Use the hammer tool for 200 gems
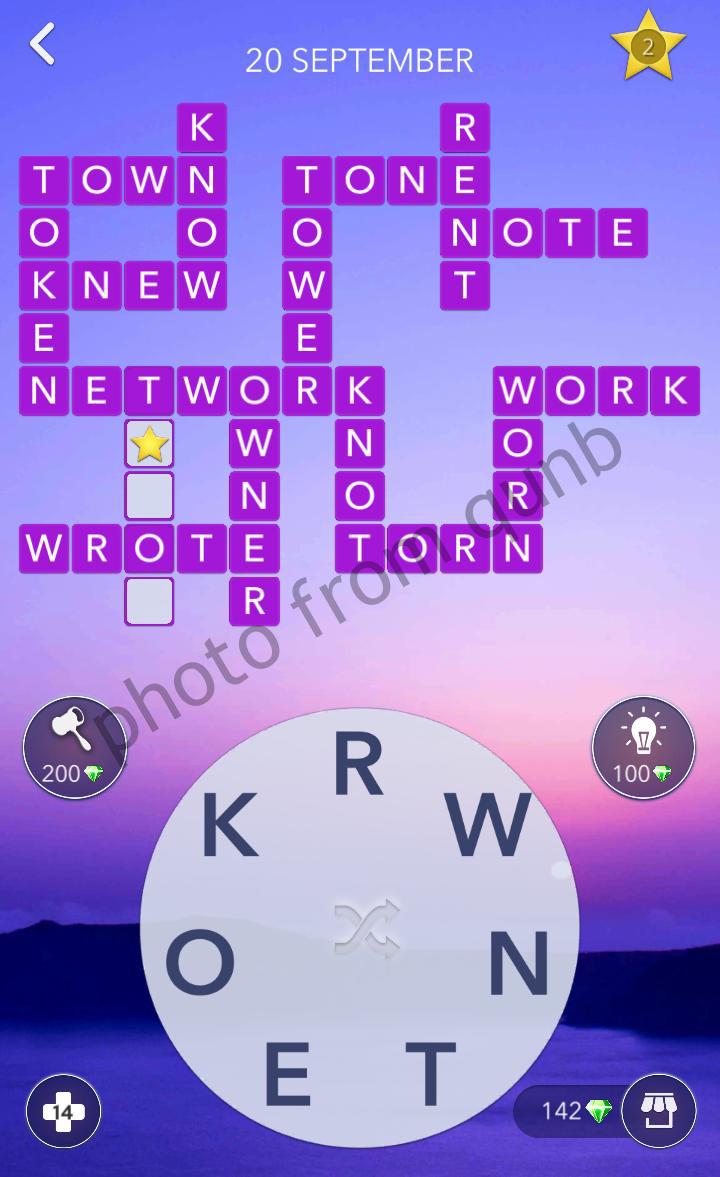The height and width of the screenshot is (1177, 720). [74, 747]
